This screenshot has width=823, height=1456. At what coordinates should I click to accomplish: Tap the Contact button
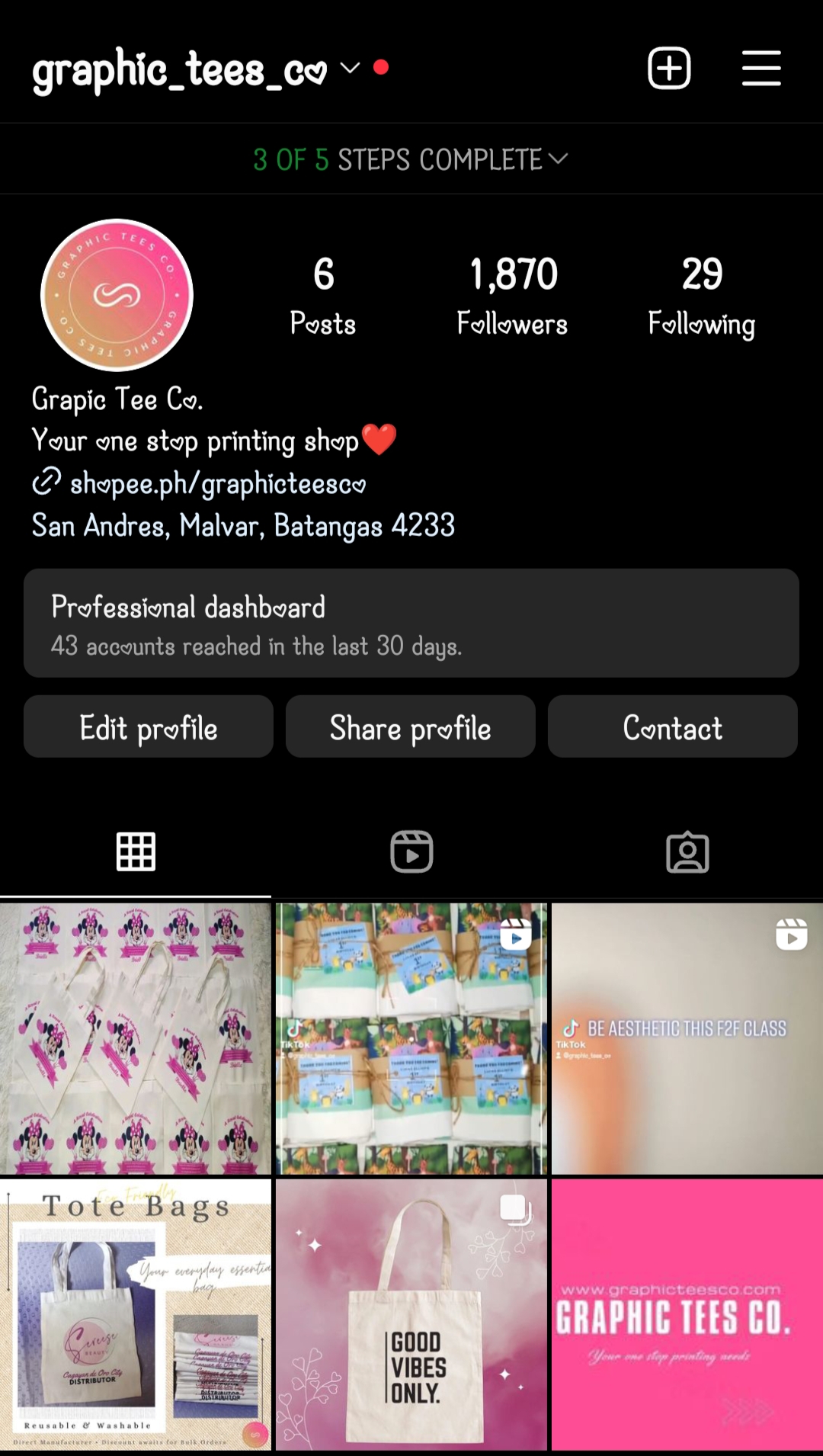(672, 726)
